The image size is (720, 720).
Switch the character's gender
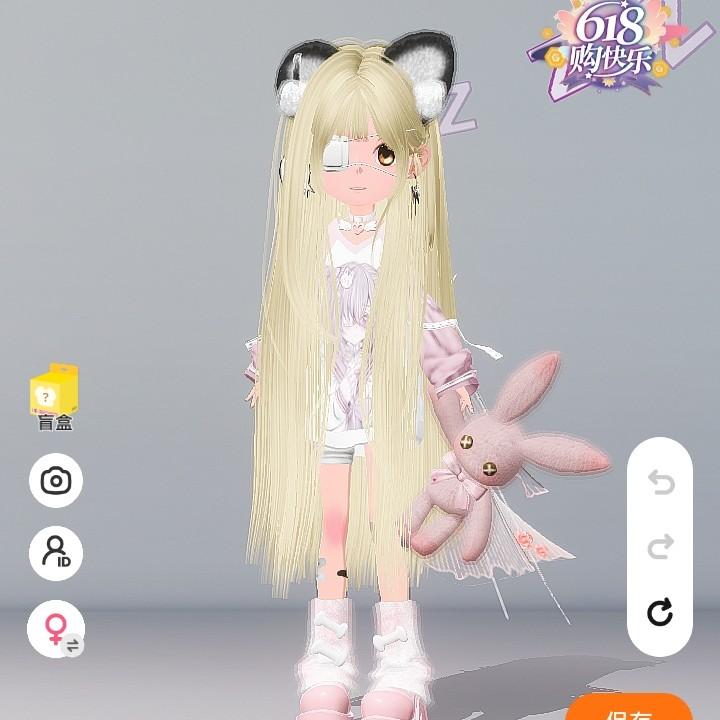(x=56, y=629)
